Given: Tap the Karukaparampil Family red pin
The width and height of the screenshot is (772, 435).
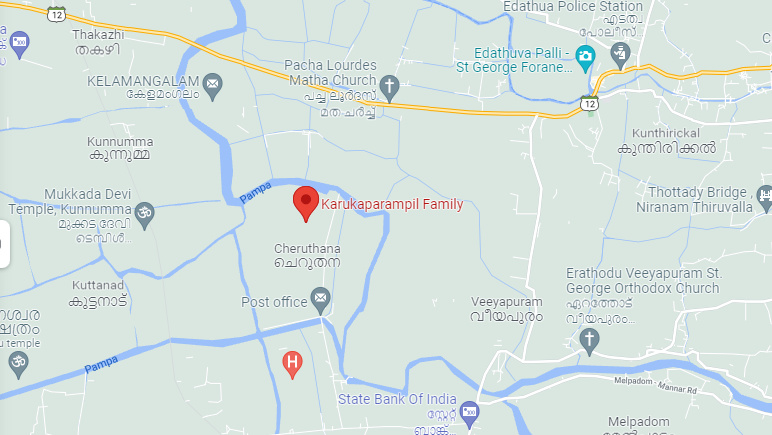Looking at the screenshot, I should point(307,201).
